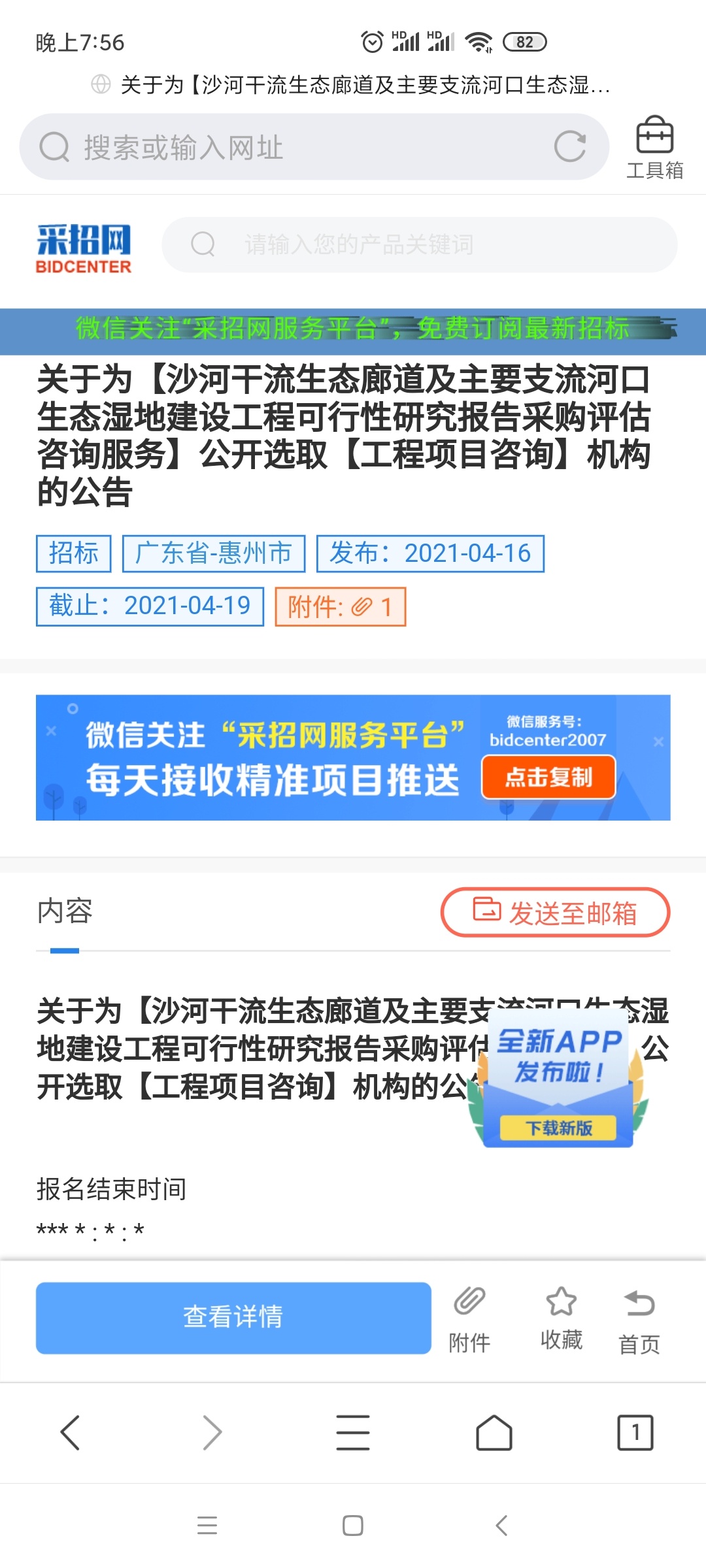Send announcement via 发送至邮箱

(555, 912)
